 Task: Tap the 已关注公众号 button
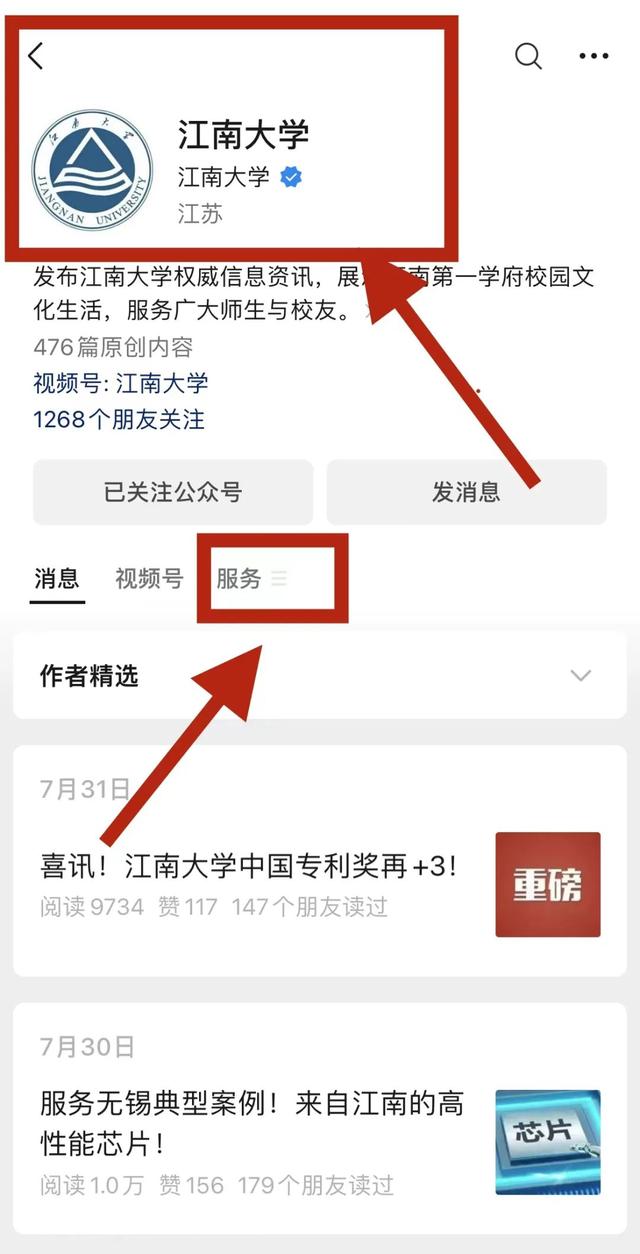173,492
